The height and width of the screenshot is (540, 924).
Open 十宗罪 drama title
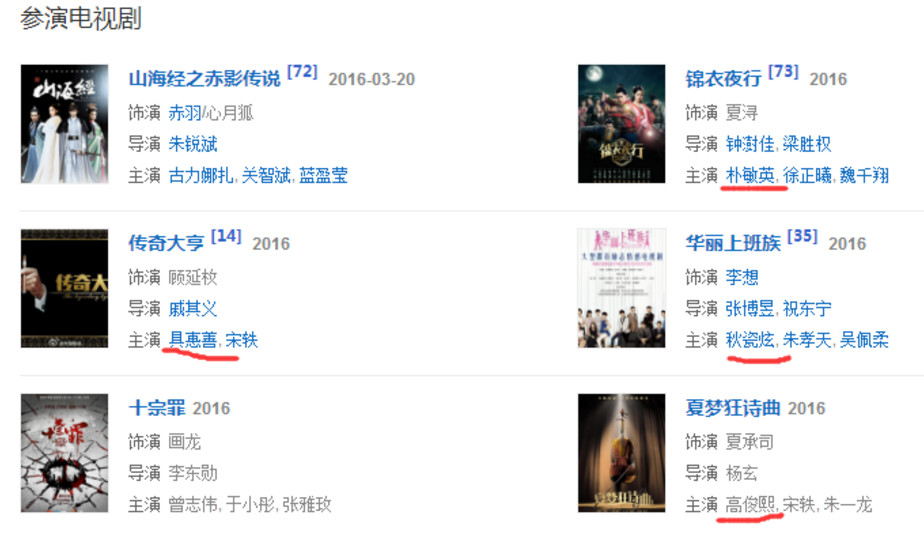157,408
